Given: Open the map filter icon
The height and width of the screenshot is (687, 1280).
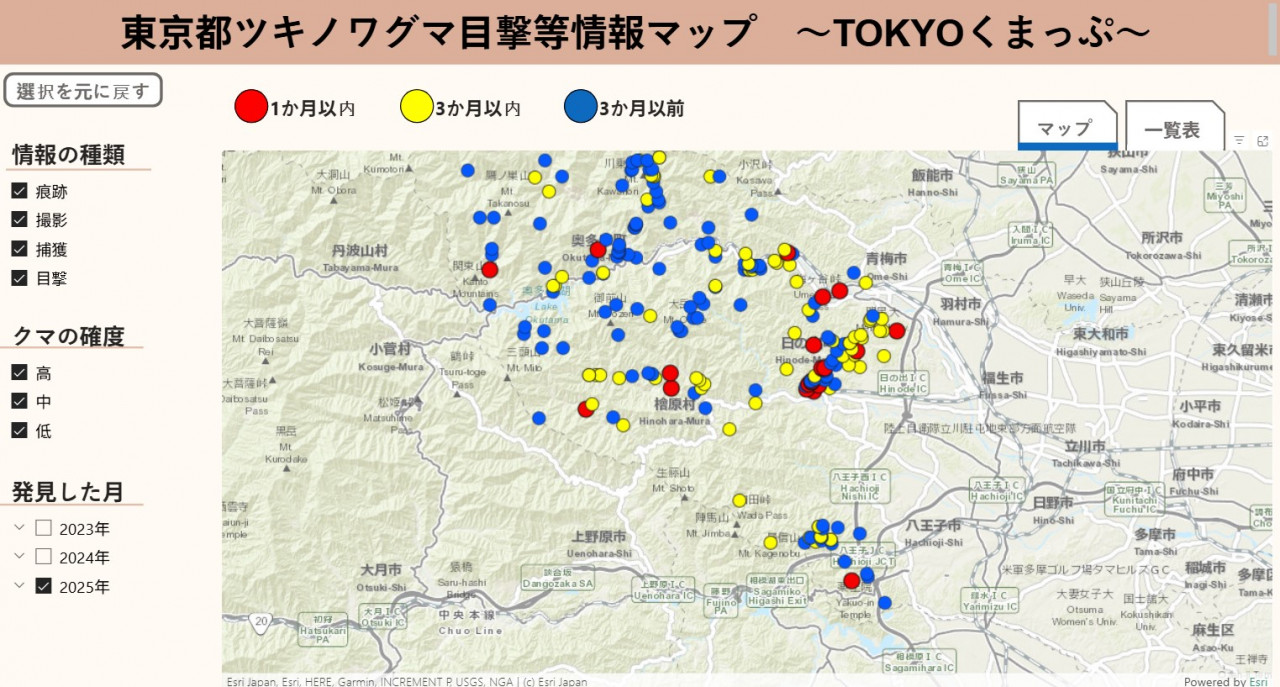Looking at the screenshot, I should point(1239,141).
